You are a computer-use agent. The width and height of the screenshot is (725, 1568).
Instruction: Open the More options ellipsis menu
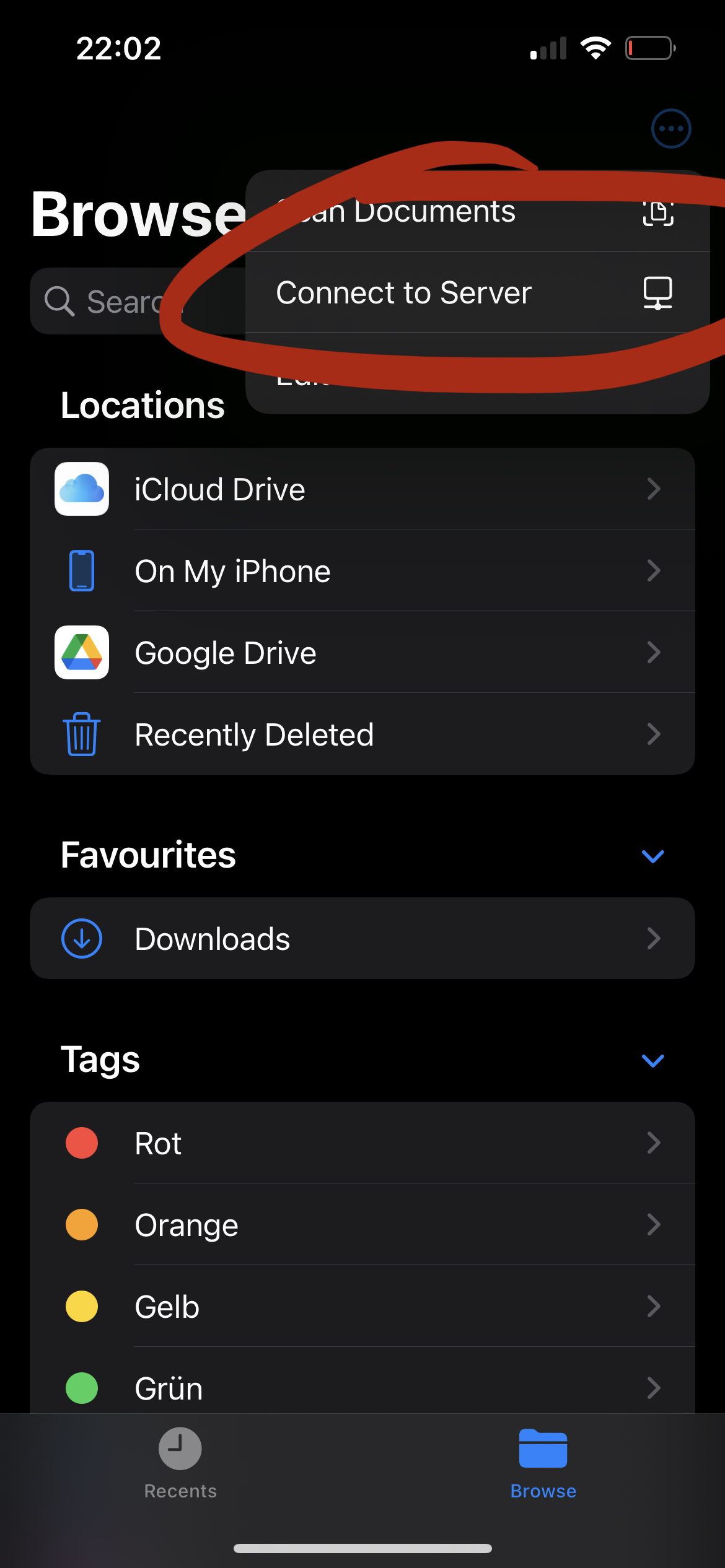pos(671,128)
